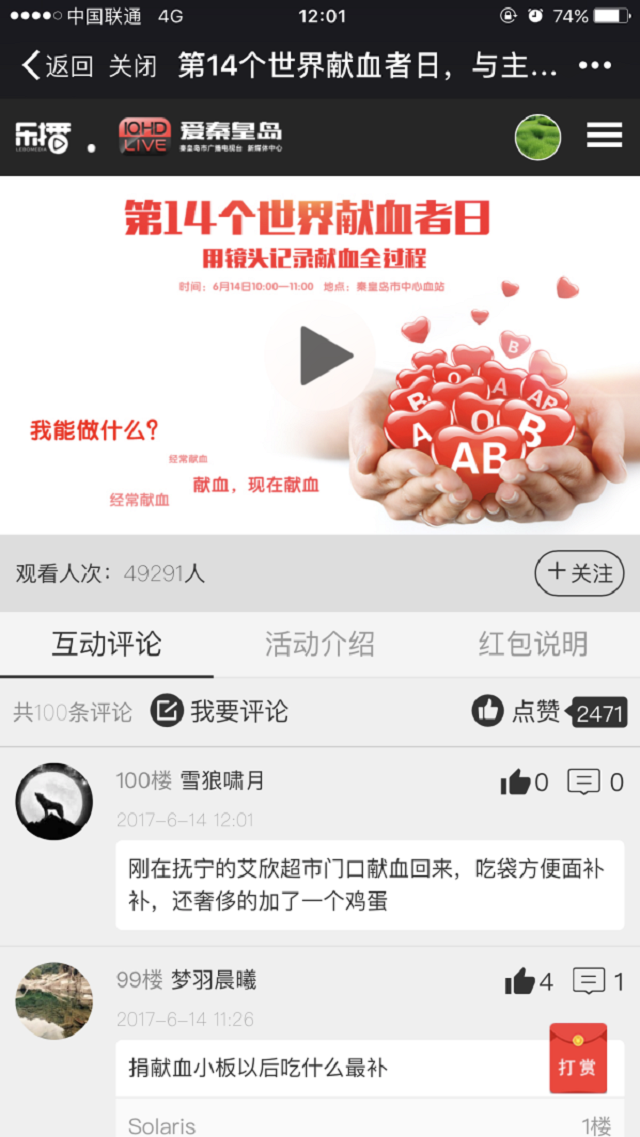Tap the green profile avatar
The width and height of the screenshot is (640, 1137).
(x=538, y=137)
